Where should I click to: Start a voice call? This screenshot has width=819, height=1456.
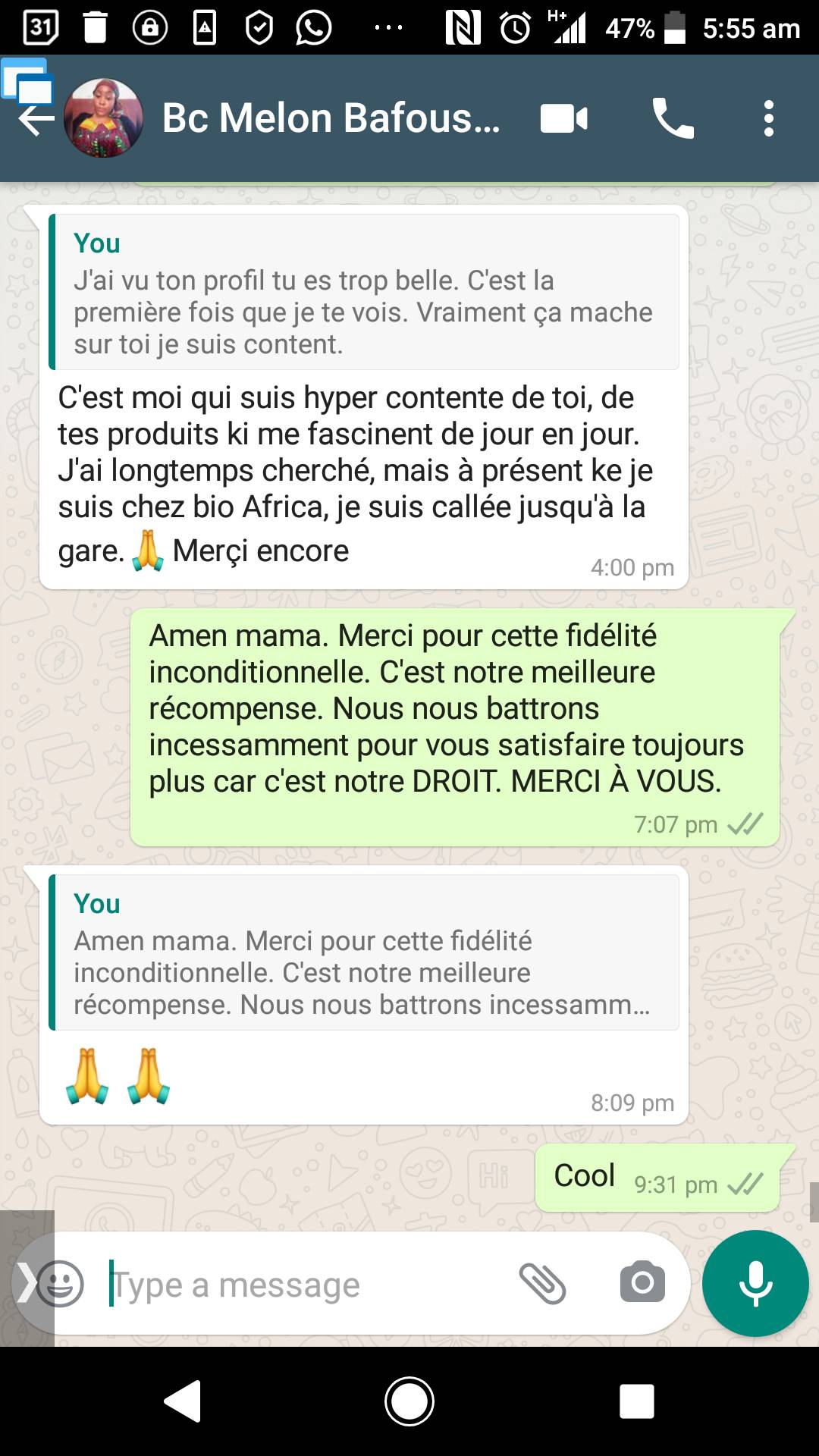click(673, 119)
